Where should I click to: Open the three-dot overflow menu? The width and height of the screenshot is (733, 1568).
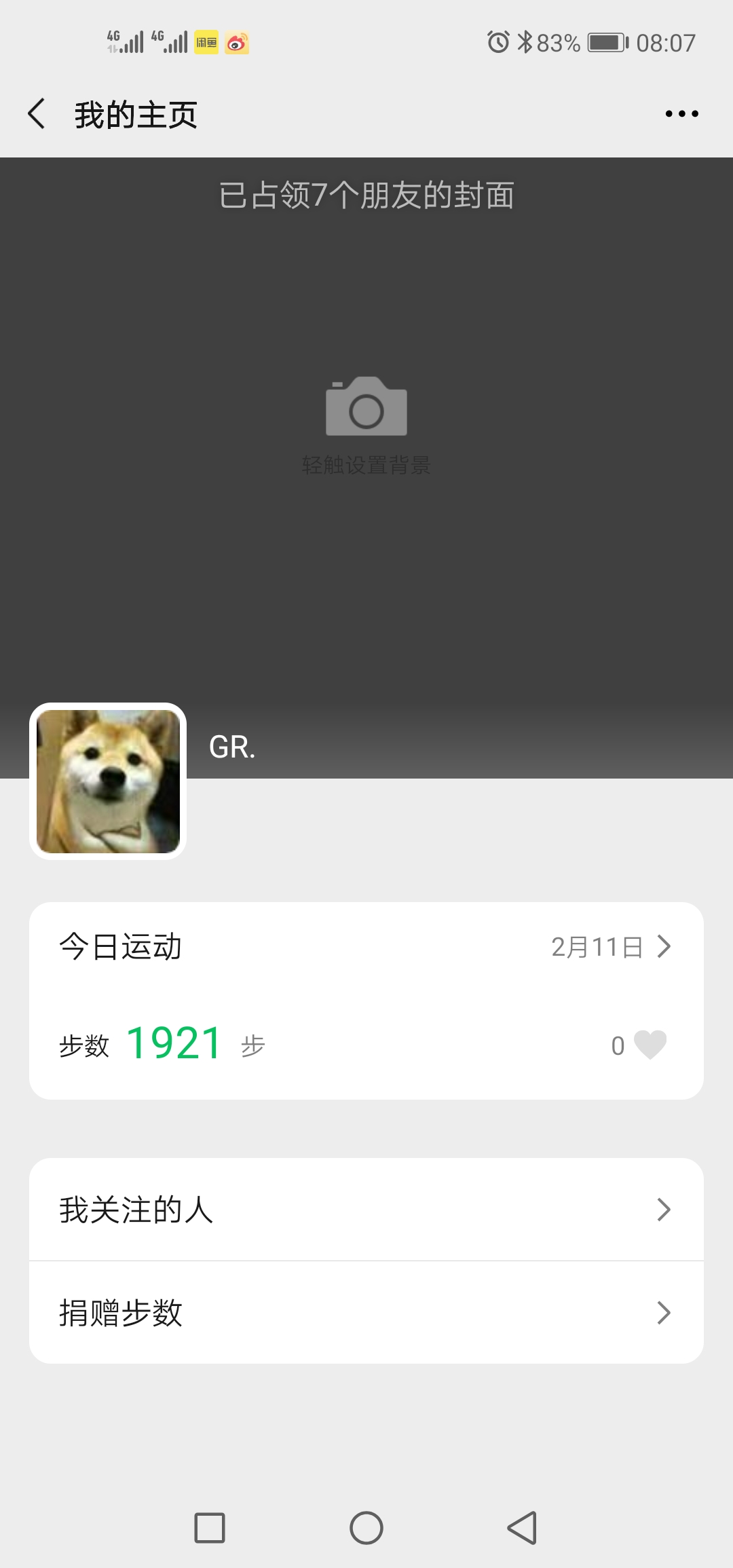(681, 114)
